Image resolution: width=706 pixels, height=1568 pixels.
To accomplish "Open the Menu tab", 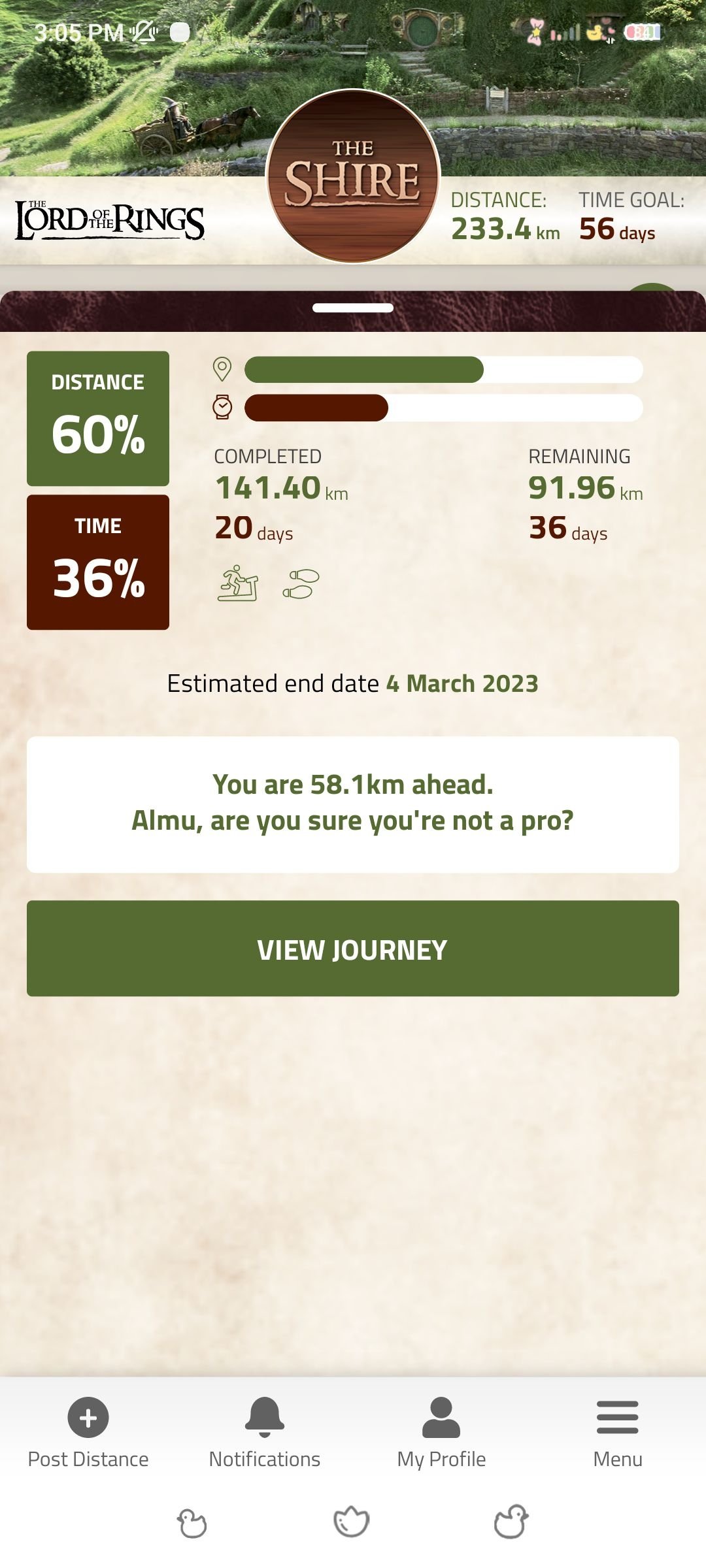I will [618, 1433].
